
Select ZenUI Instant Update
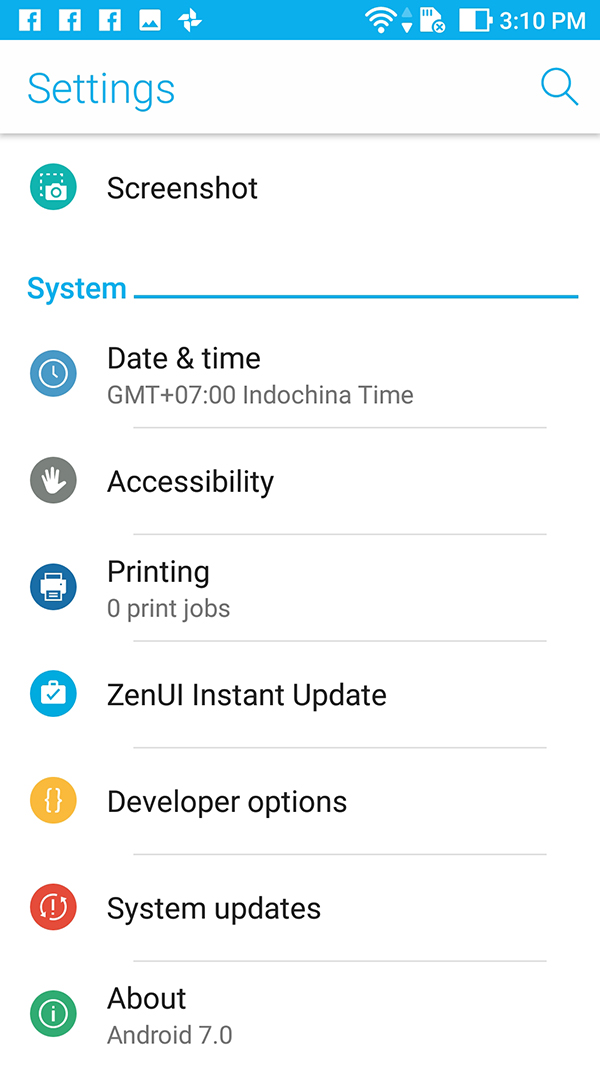coord(246,695)
